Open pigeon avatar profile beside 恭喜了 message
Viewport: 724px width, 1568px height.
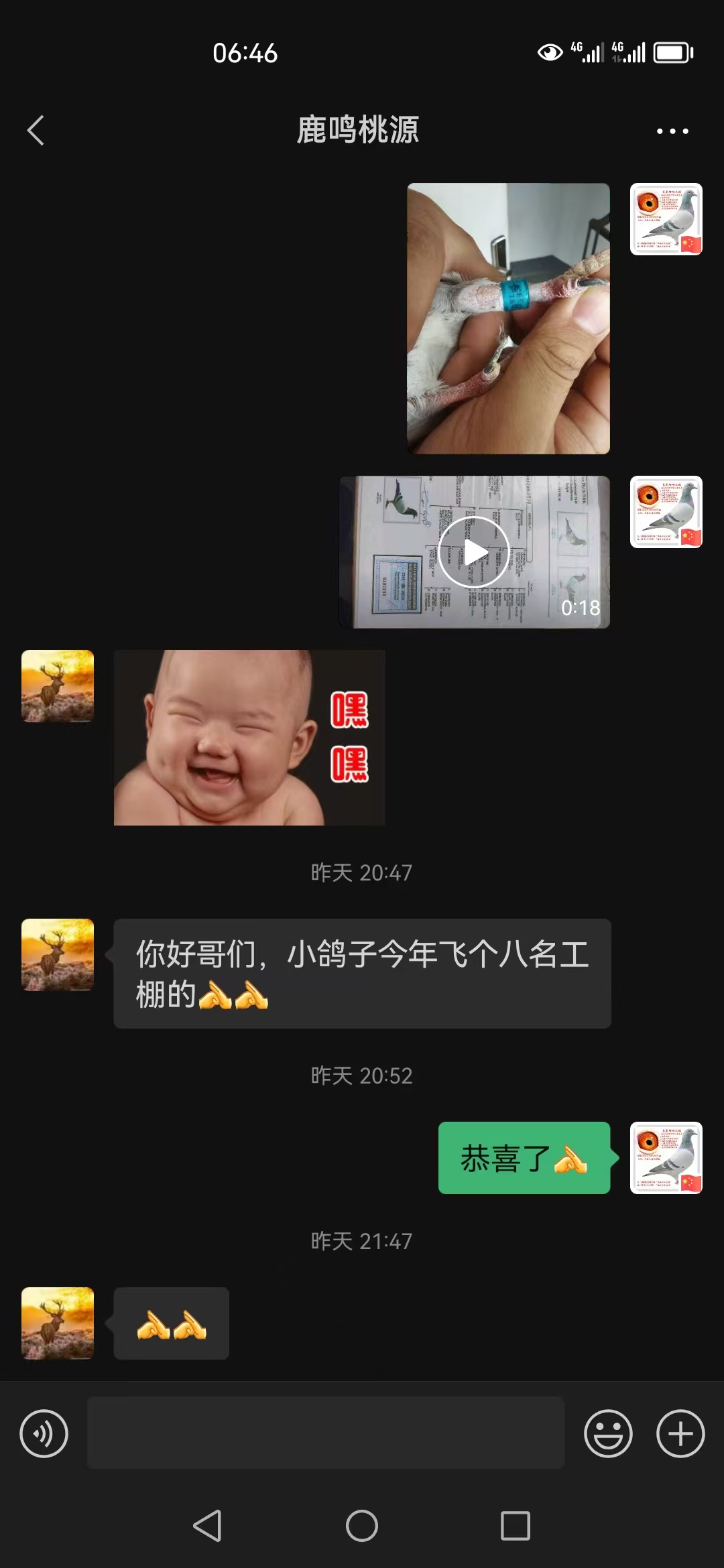[x=666, y=1158]
